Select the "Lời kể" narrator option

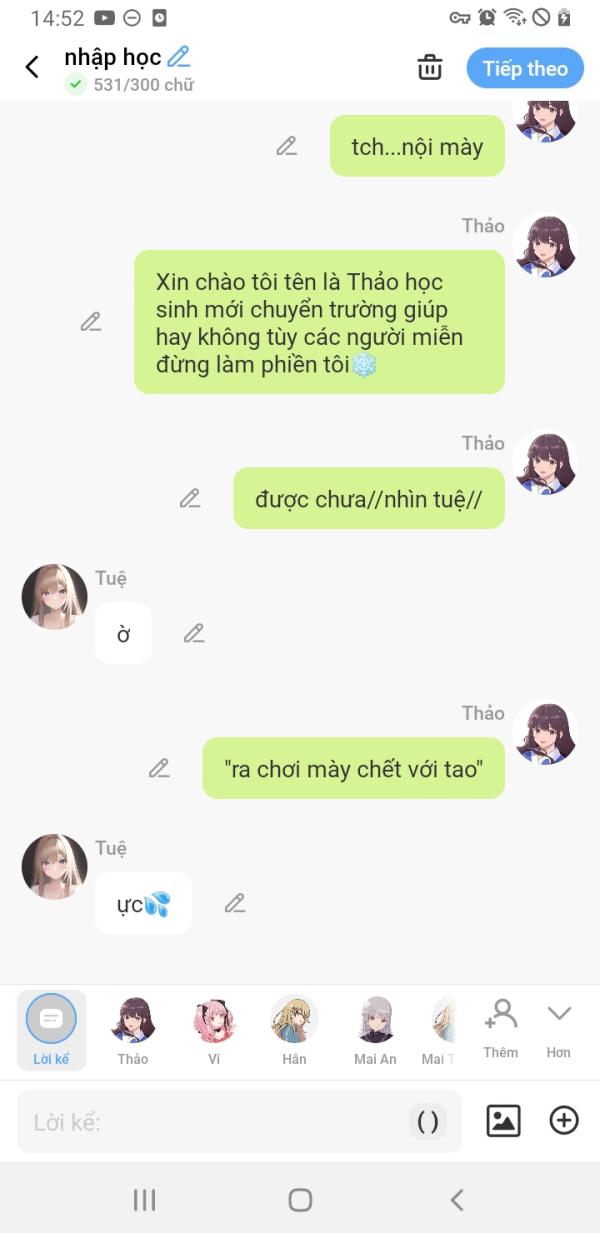click(x=51, y=1030)
